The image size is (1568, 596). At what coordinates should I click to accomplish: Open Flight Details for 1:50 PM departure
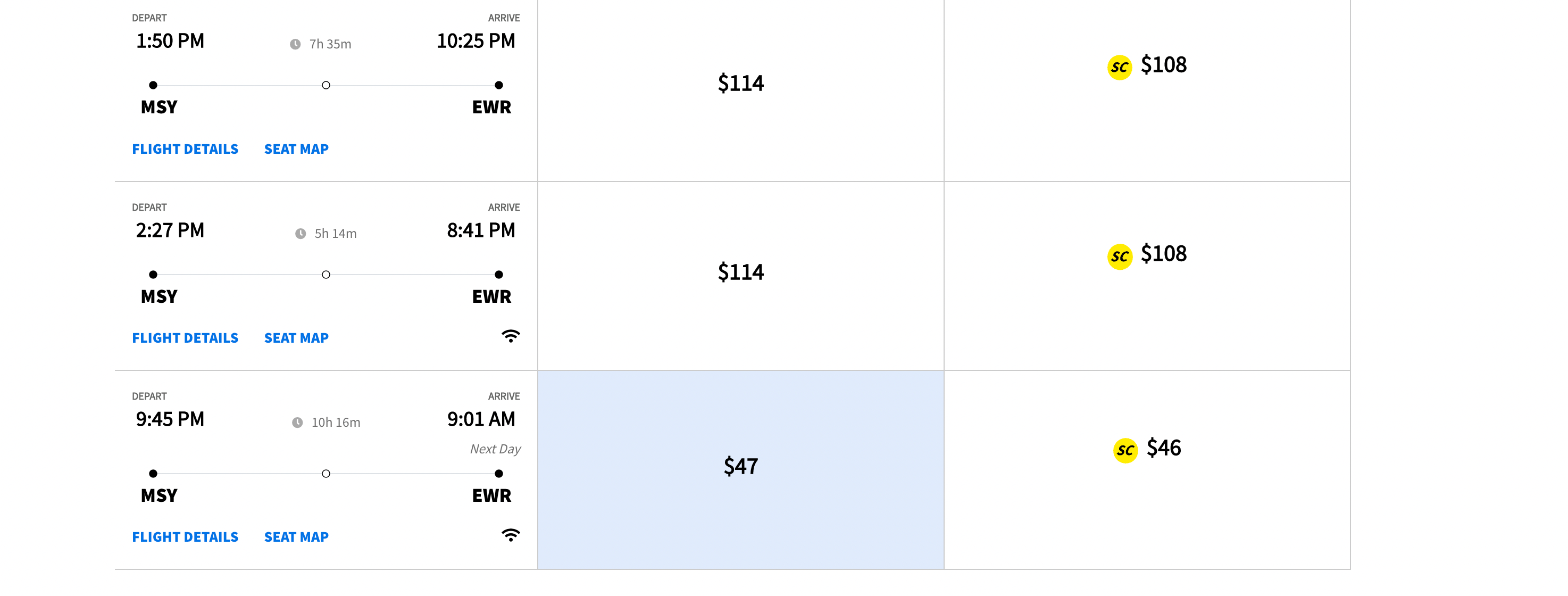[x=185, y=149]
